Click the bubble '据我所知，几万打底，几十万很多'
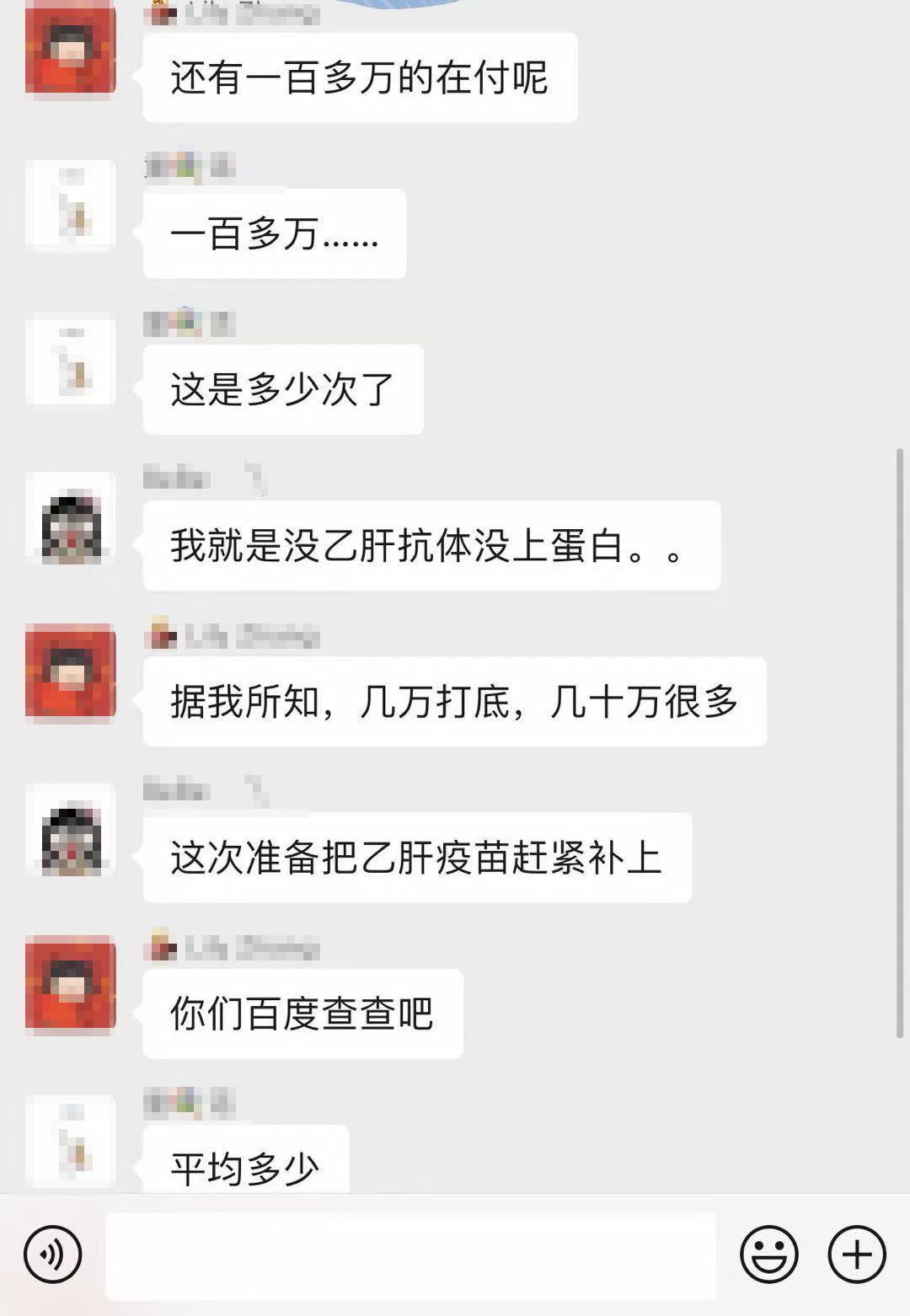 point(455,702)
